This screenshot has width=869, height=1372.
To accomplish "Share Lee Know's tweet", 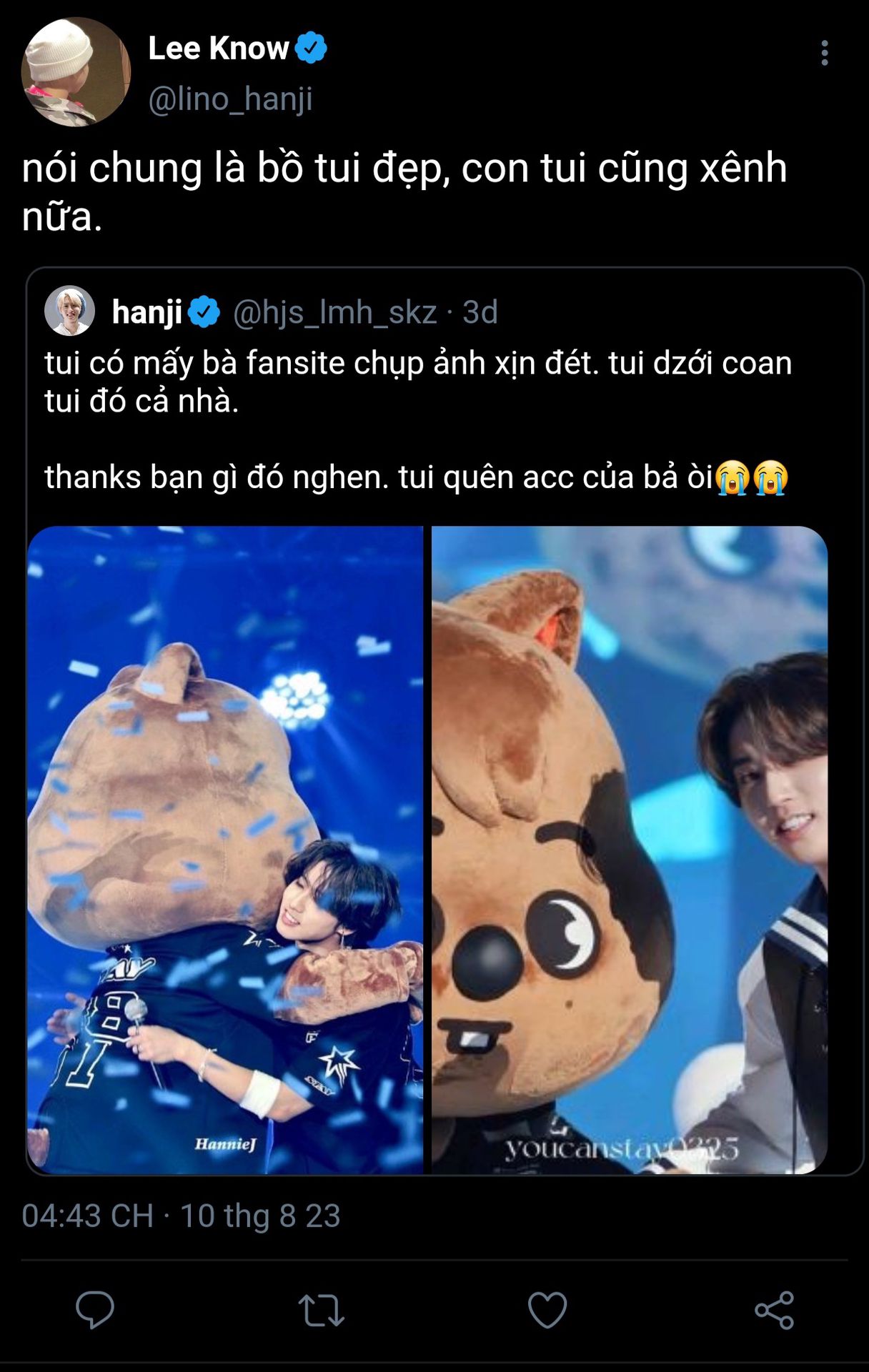I will 774,1309.
